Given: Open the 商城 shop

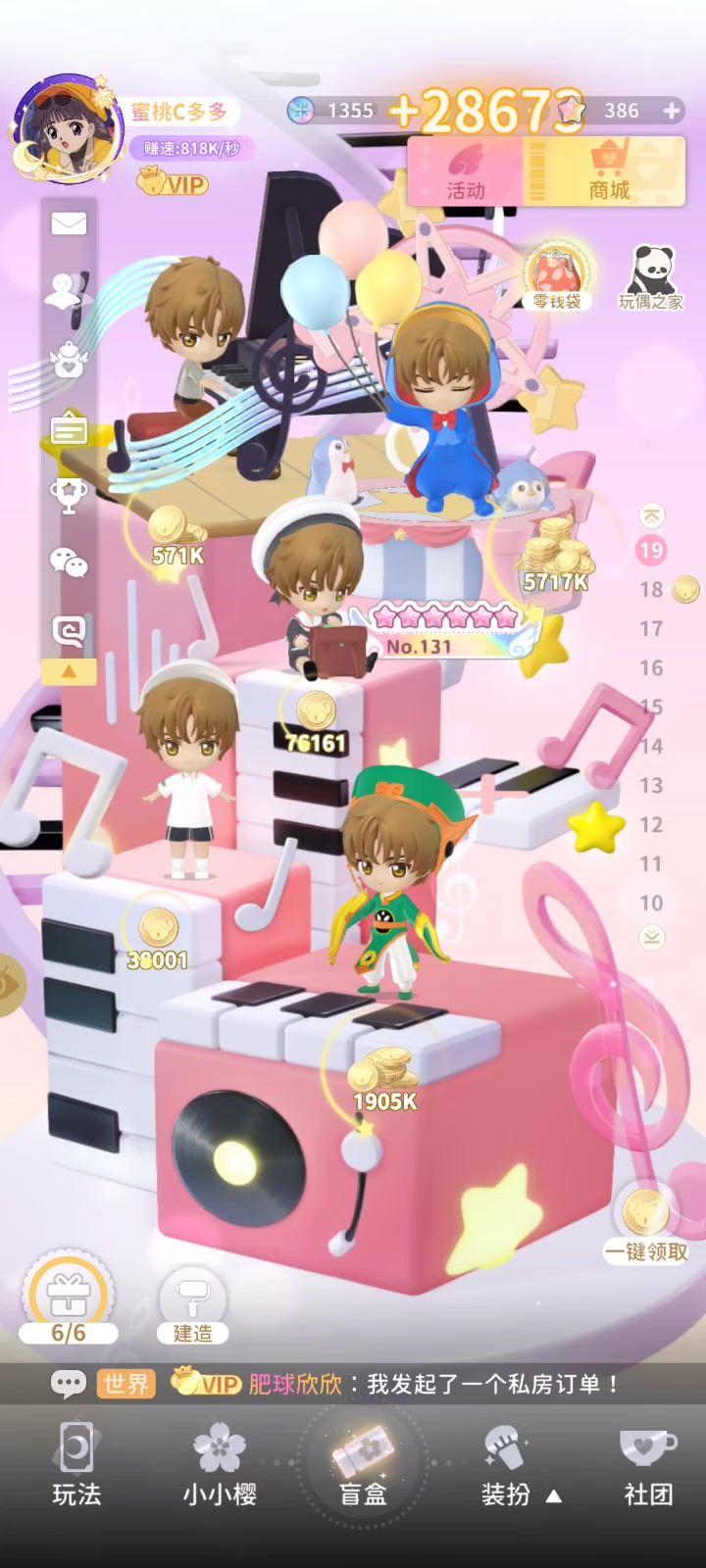Looking at the screenshot, I should (x=609, y=172).
